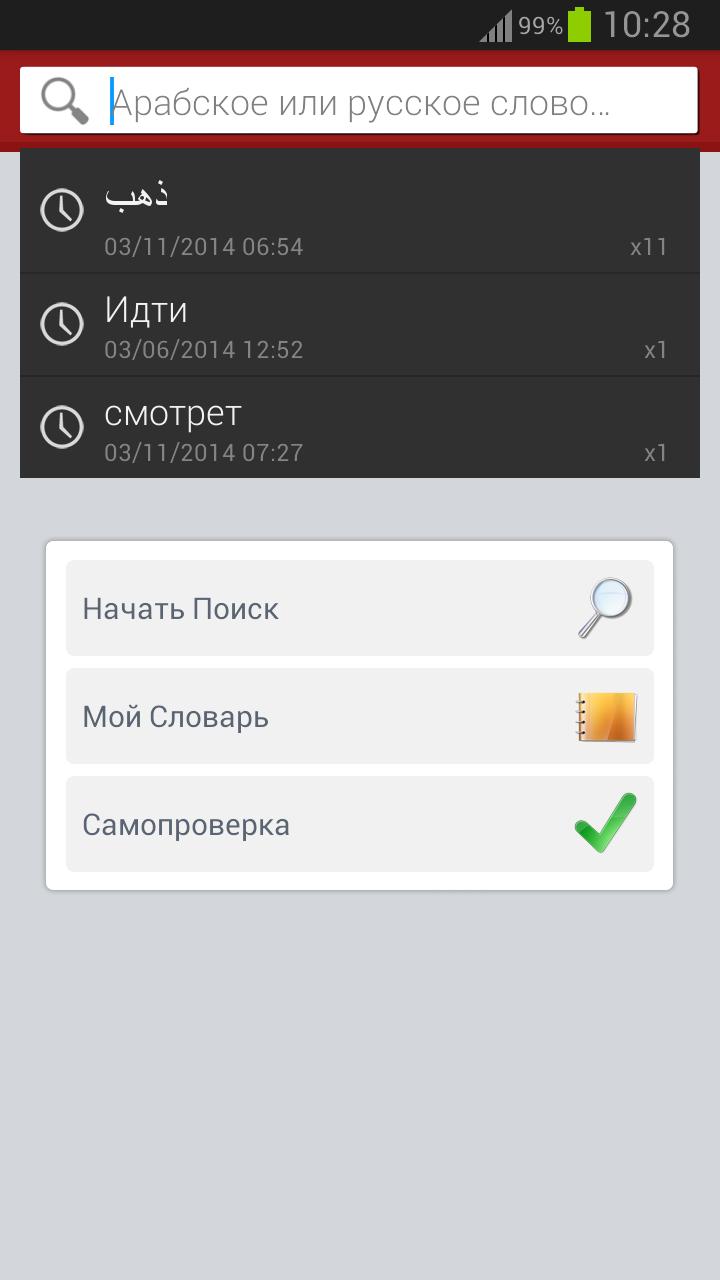
Task: Tap the magnifier icon in search bar
Action: (x=65, y=101)
